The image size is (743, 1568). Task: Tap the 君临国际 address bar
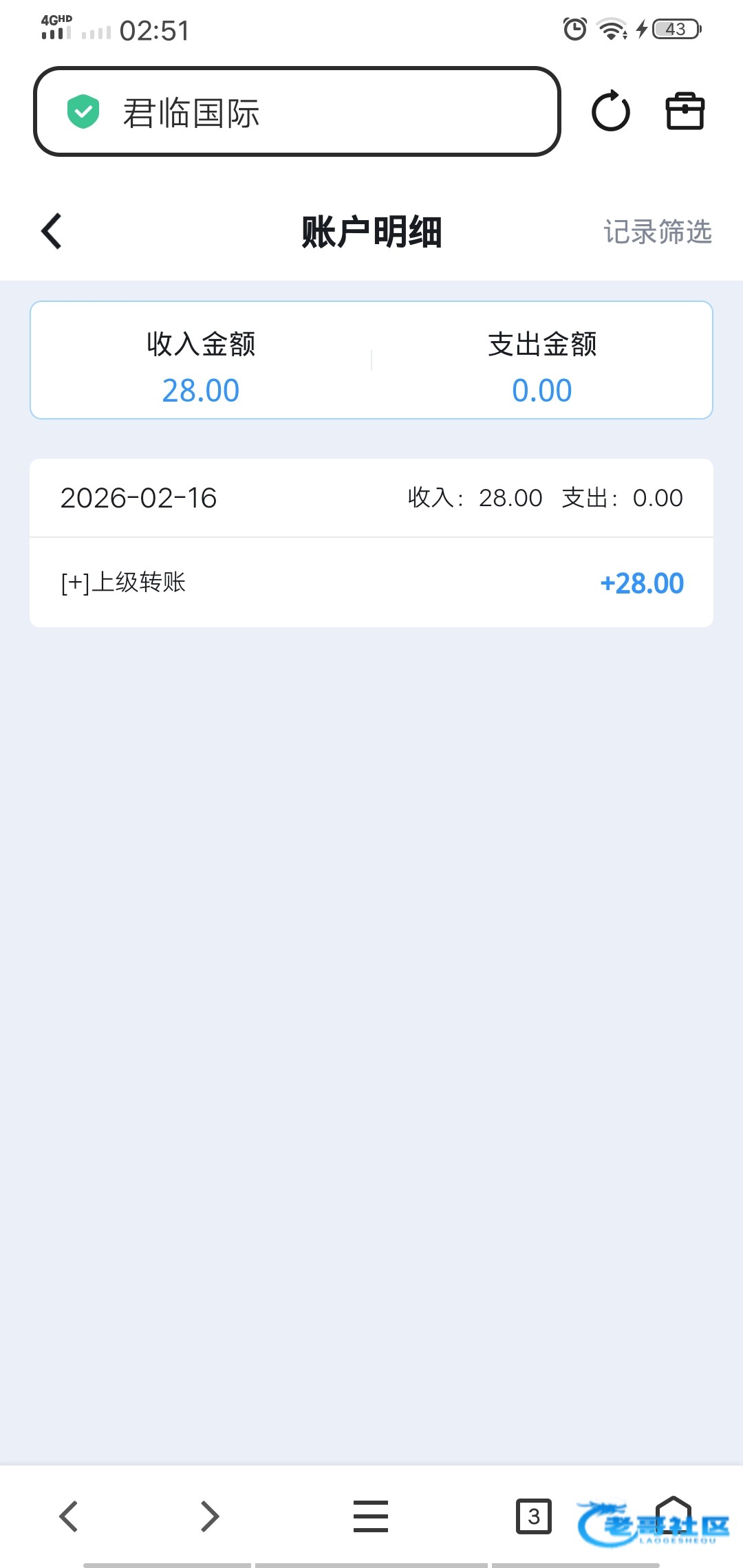point(296,112)
